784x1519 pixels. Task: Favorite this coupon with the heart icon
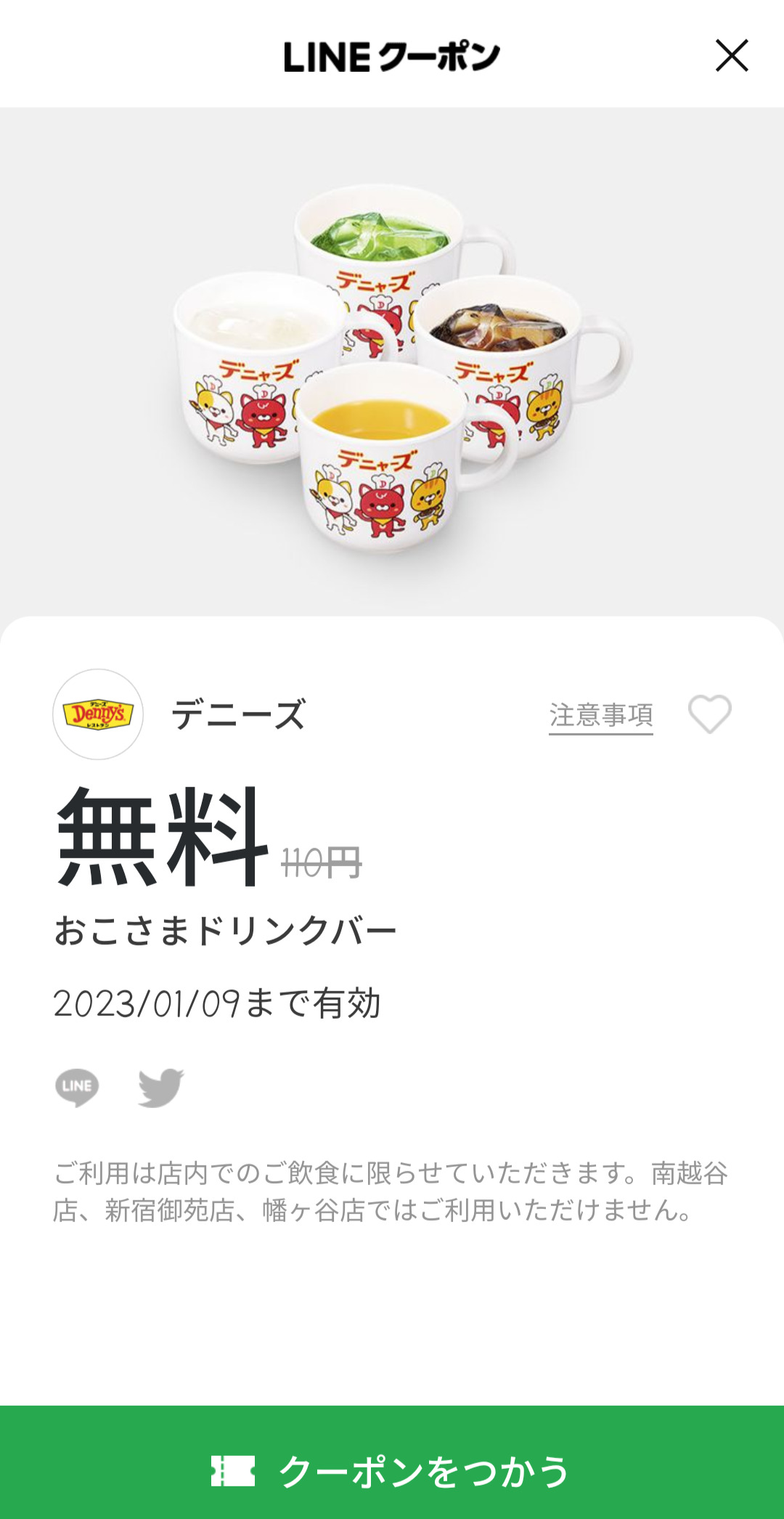709,714
